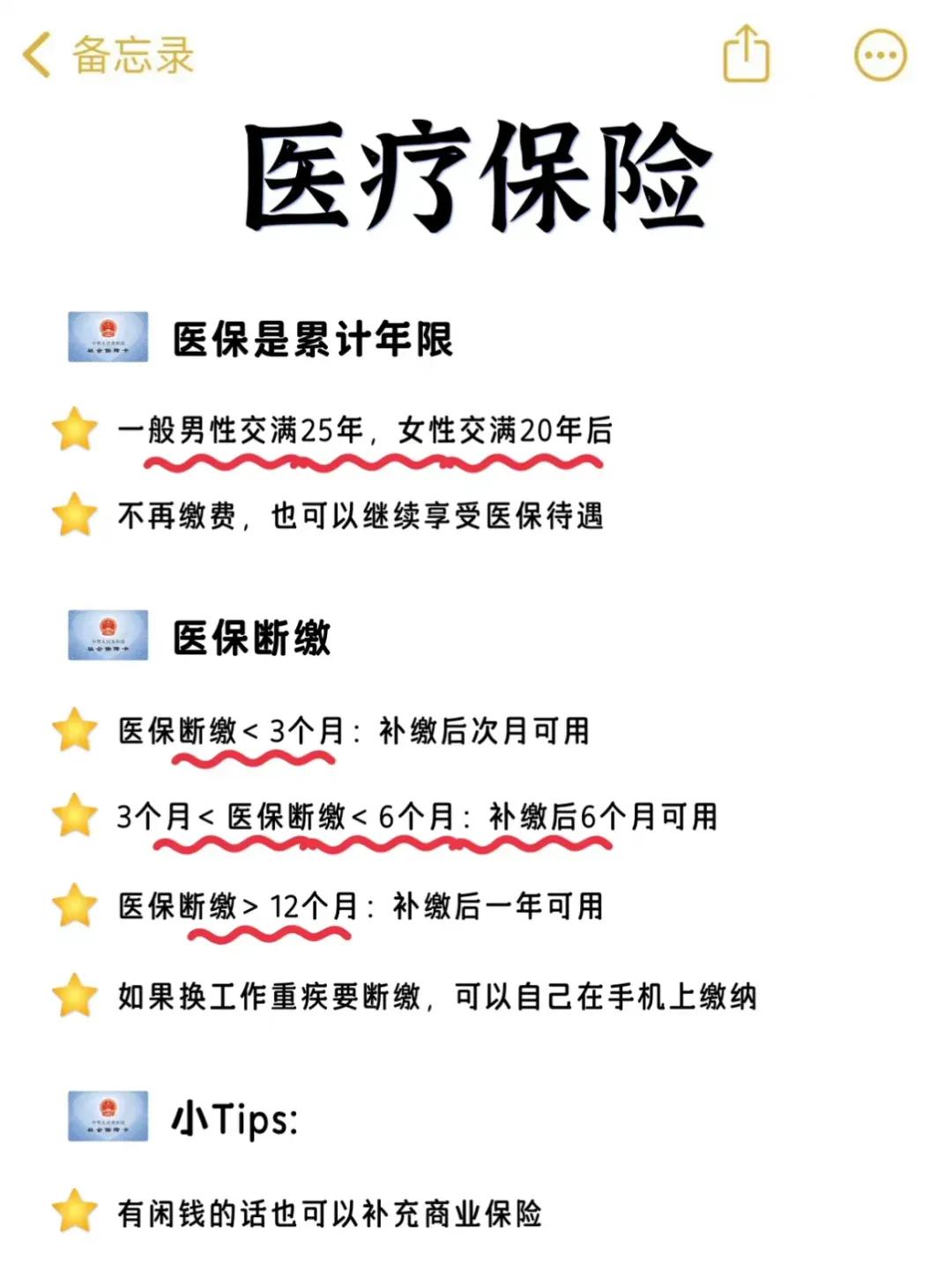Screen dimensions: 952x1270
Task: Tap the star beside 如果换工作重疾要断缴
Action: (x=75, y=995)
